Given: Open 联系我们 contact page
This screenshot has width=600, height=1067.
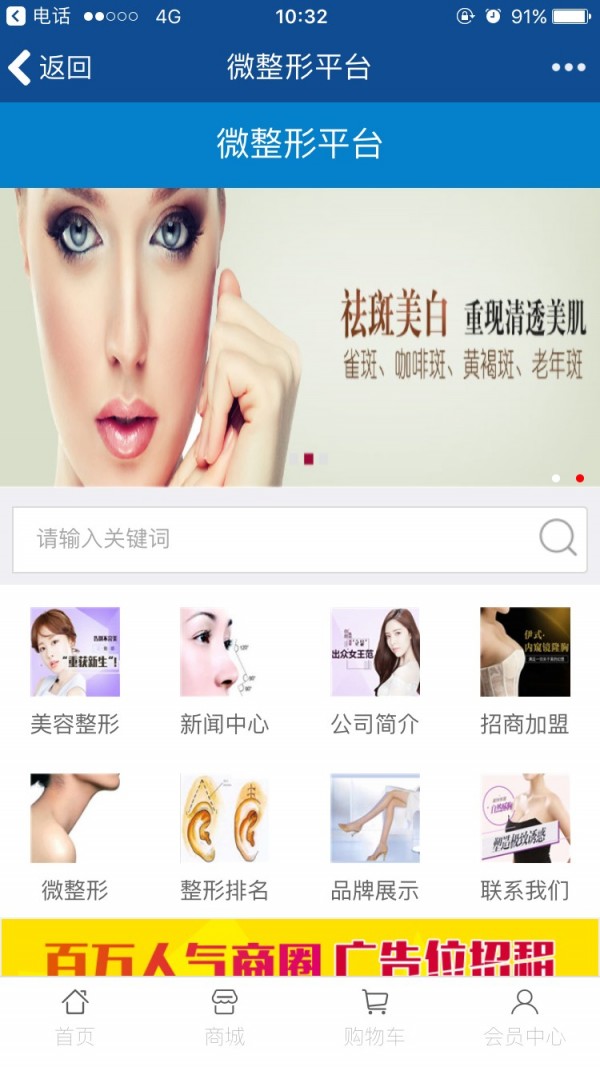Looking at the screenshot, I should (x=525, y=835).
